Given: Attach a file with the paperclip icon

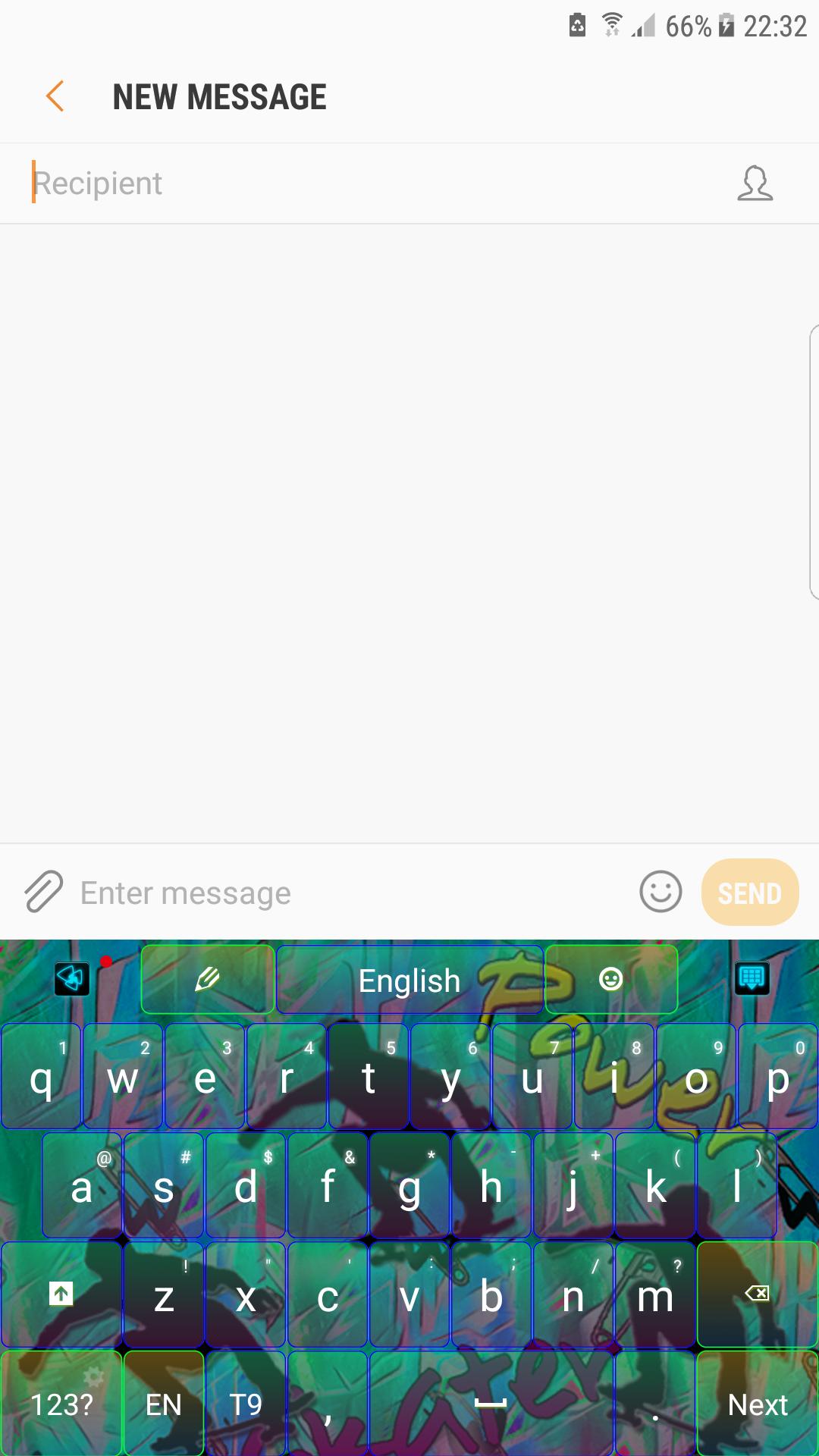Looking at the screenshot, I should point(43,892).
